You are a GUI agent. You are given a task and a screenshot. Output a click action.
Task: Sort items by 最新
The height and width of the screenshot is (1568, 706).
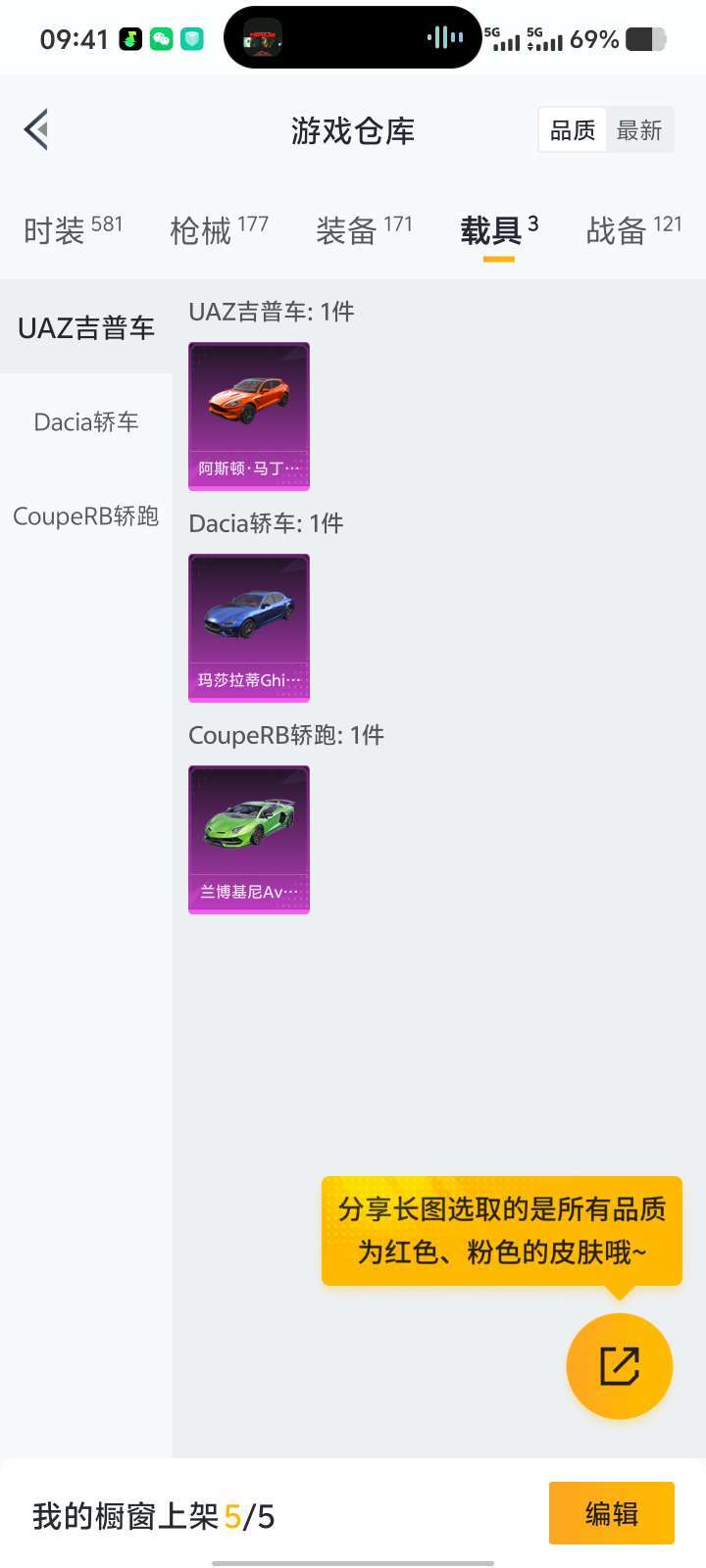pos(639,130)
